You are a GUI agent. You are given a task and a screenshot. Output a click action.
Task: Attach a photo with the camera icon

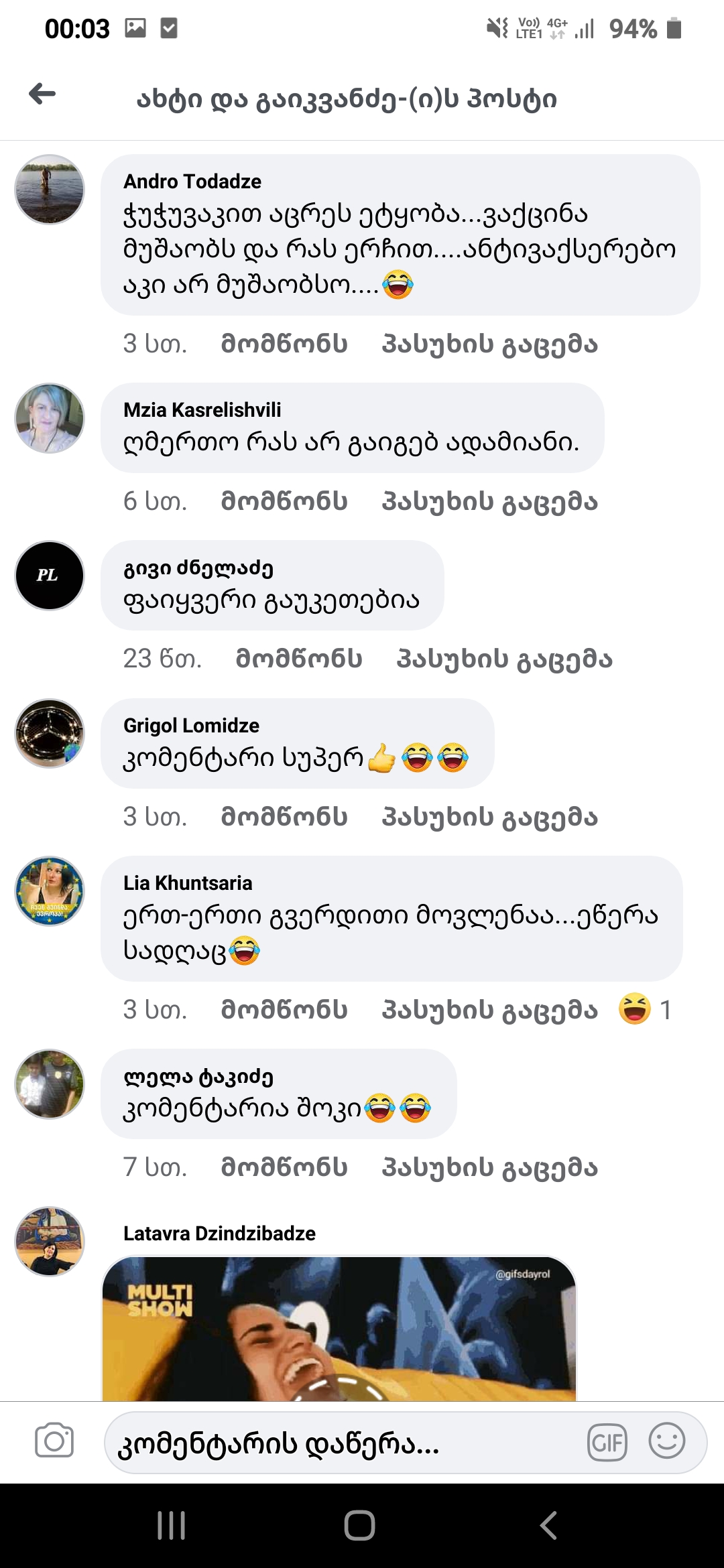point(54,1441)
